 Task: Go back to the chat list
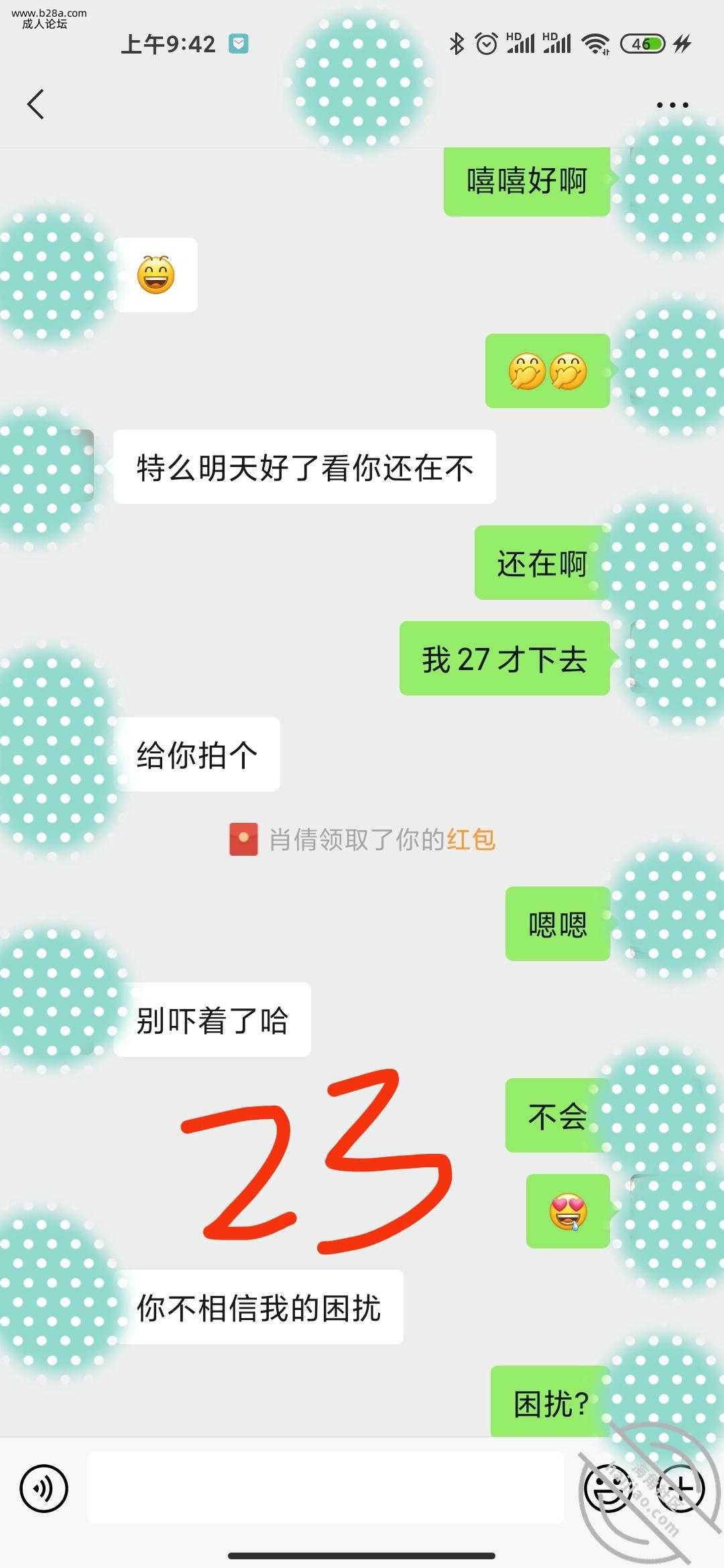36,105
